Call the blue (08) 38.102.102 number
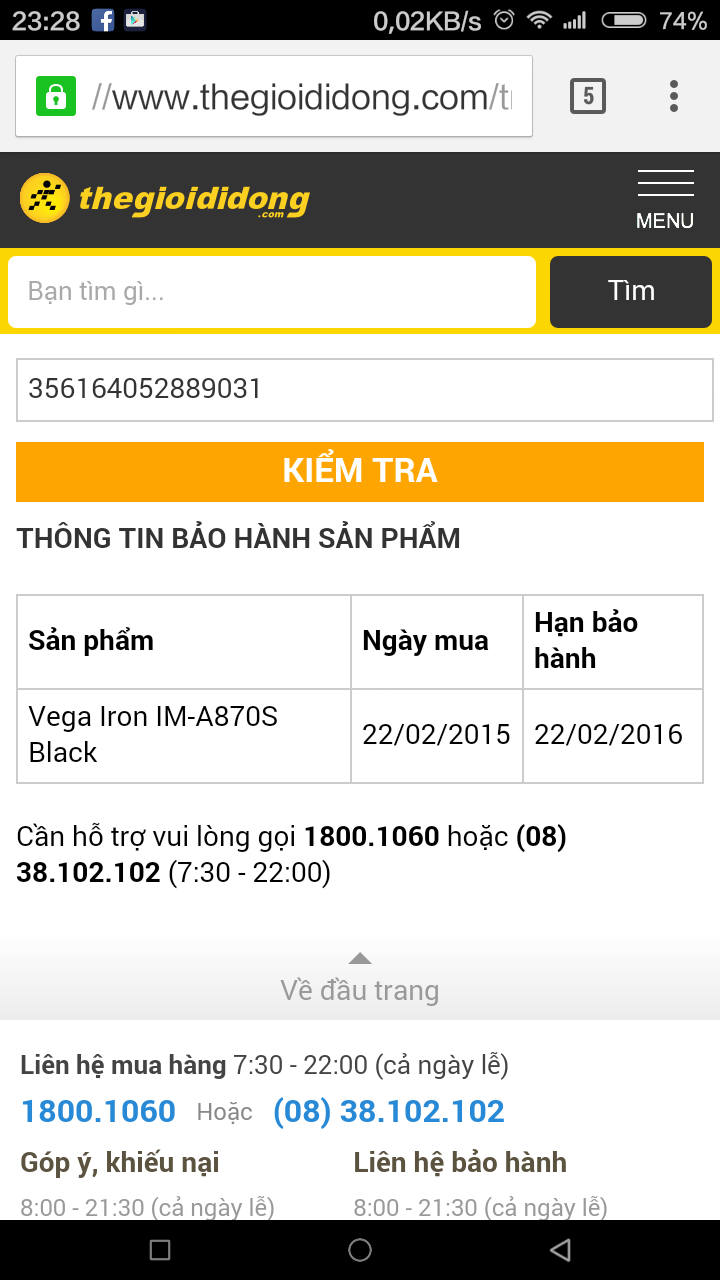 coord(388,1111)
